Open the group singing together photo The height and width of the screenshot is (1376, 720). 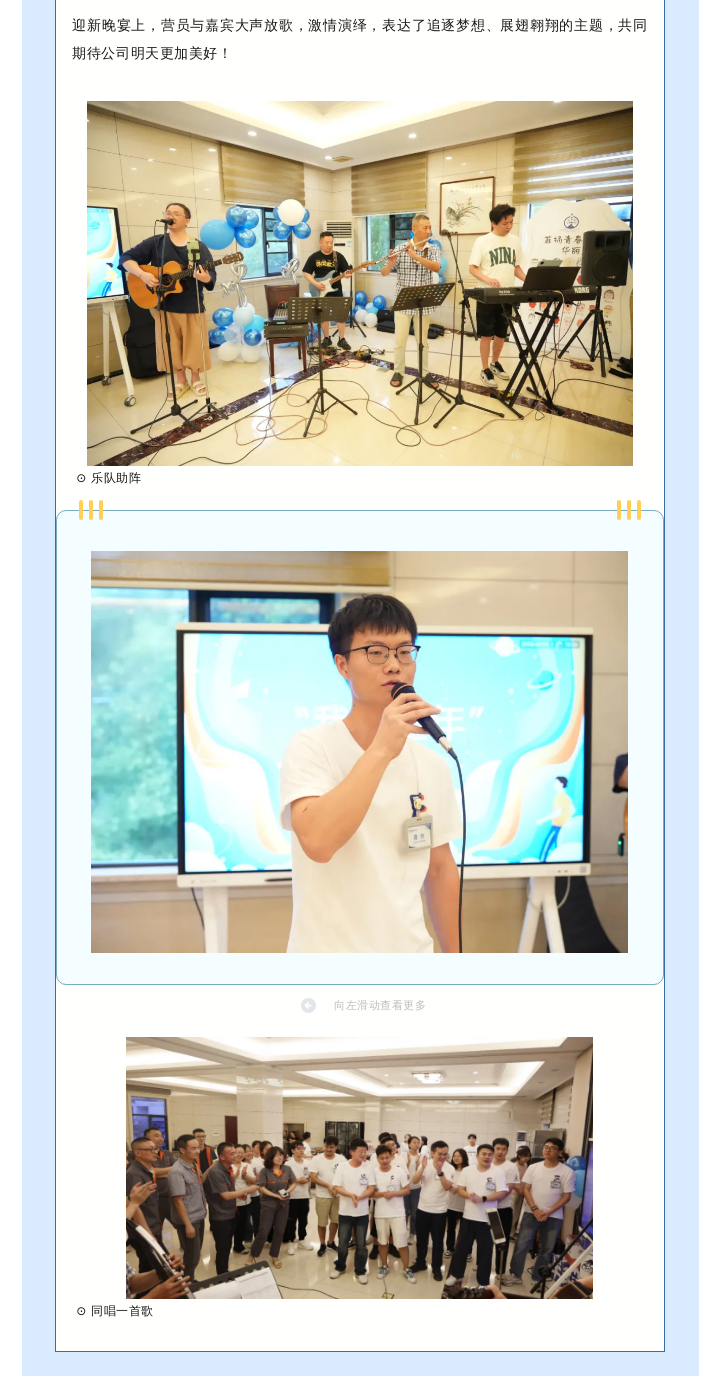pyautogui.click(x=359, y=1167)
